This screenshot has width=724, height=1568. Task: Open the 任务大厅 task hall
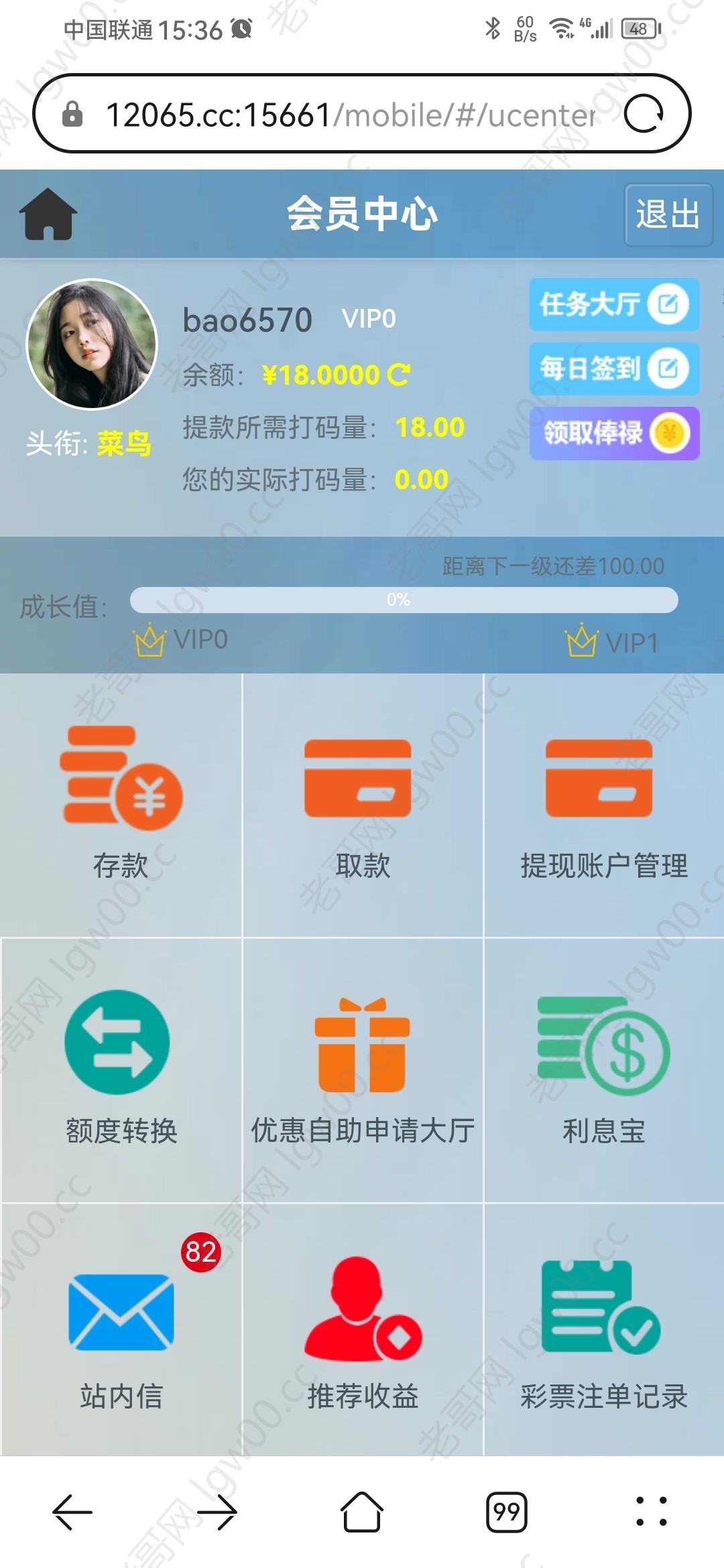[614, 304]
